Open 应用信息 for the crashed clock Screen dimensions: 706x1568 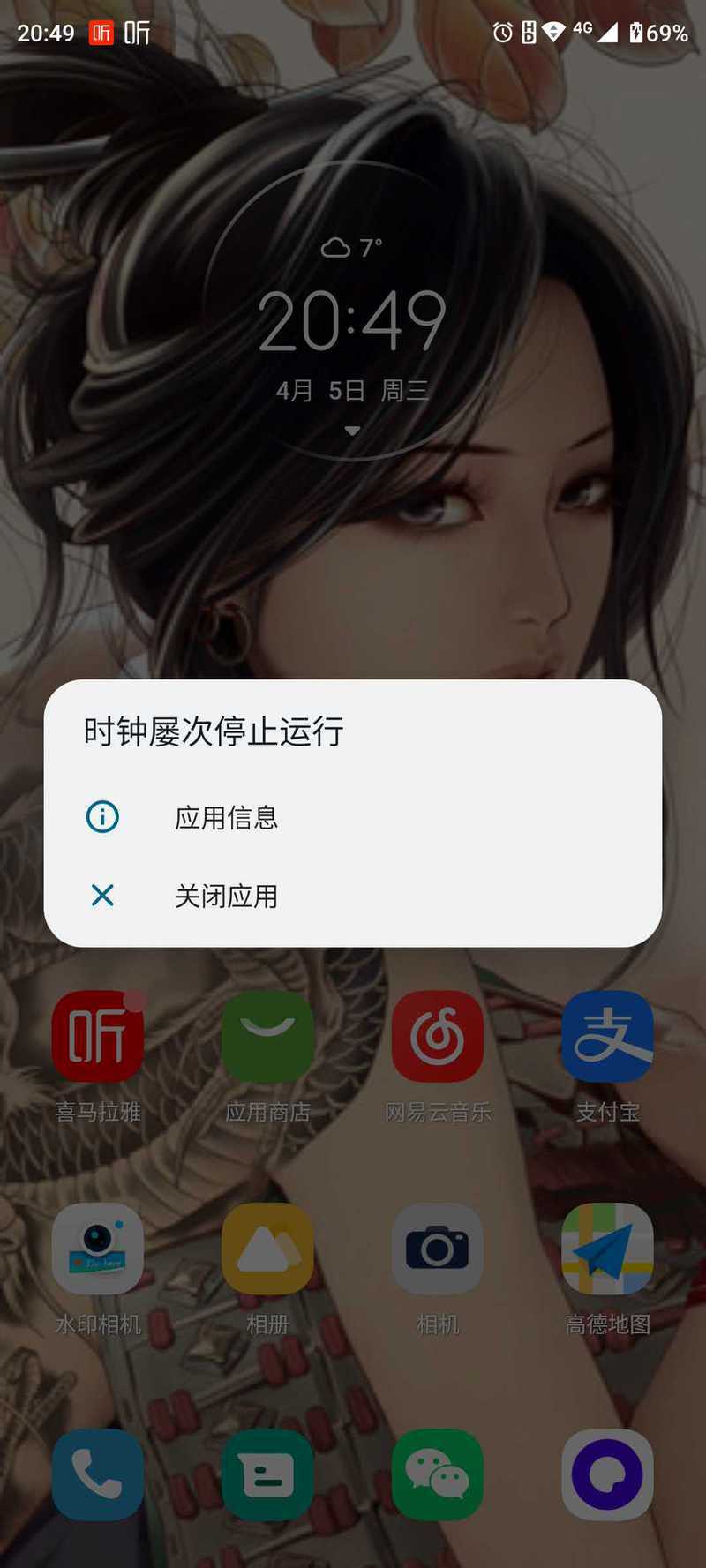[x=353, y=817]
